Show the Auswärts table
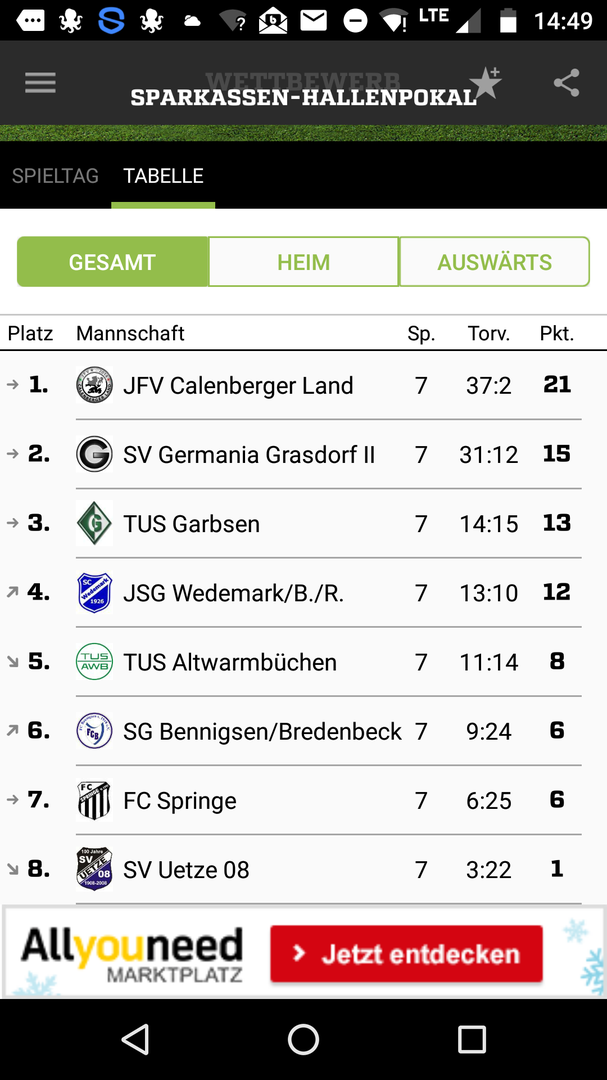The width and height of the screenshot is (607, 1080). 494,262
